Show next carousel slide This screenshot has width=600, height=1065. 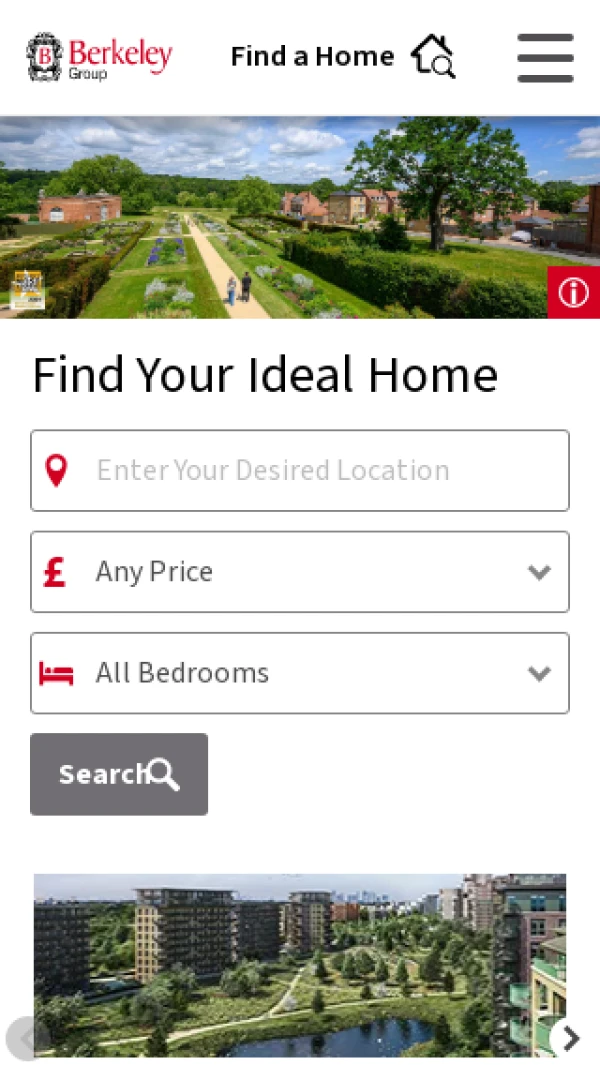click(570, 1038)
